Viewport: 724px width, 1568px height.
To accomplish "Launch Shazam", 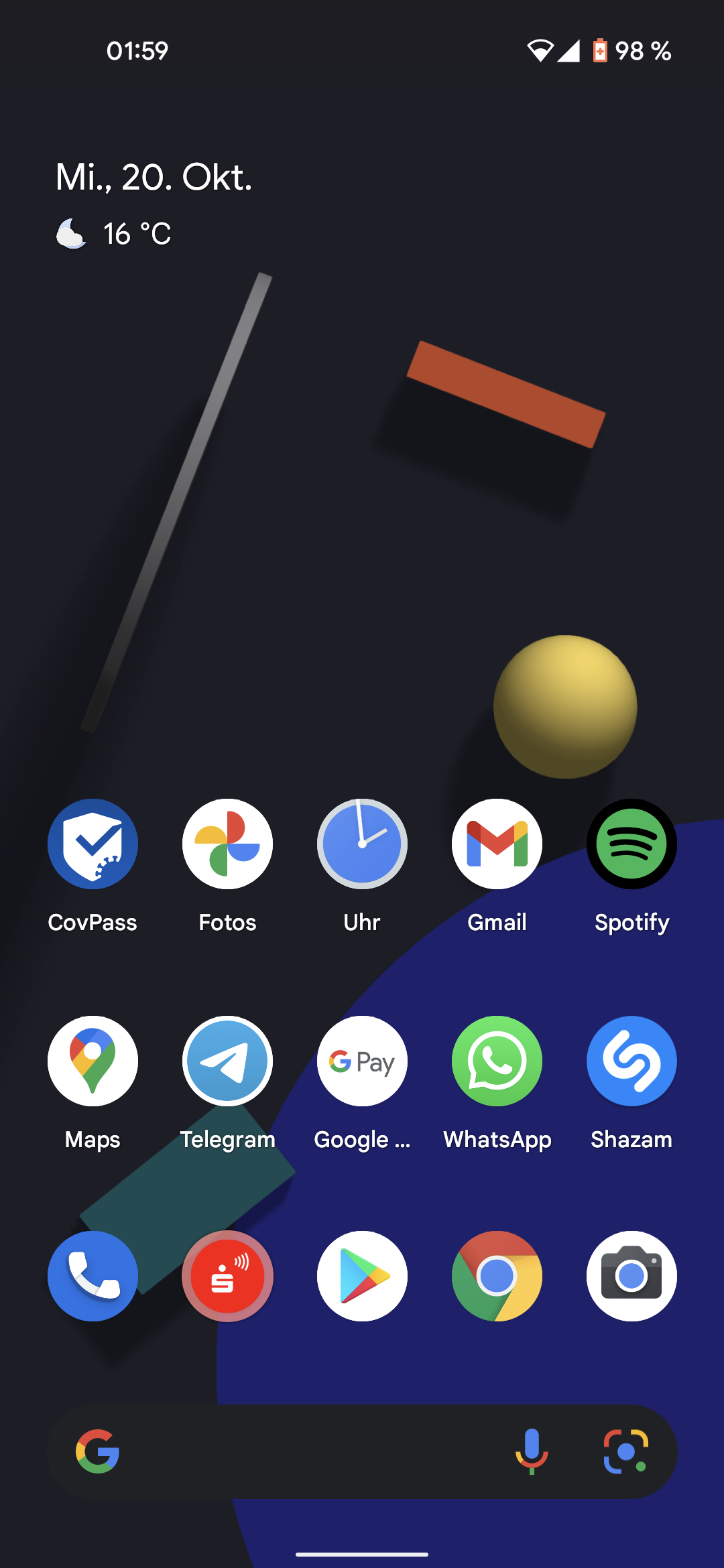I will pyautogui.click(x=631, y=1061).
